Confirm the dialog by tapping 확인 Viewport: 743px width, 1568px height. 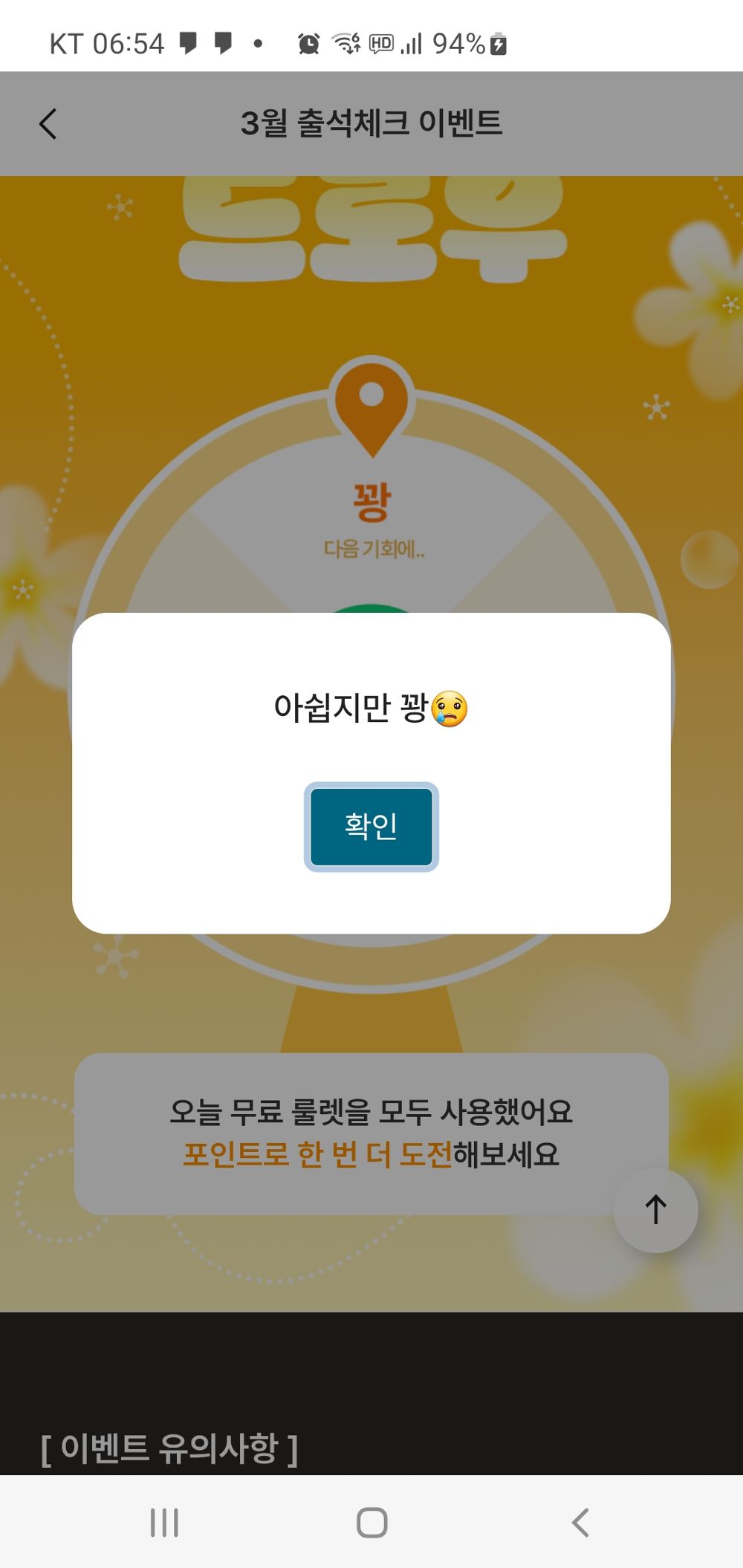(371, 825)
